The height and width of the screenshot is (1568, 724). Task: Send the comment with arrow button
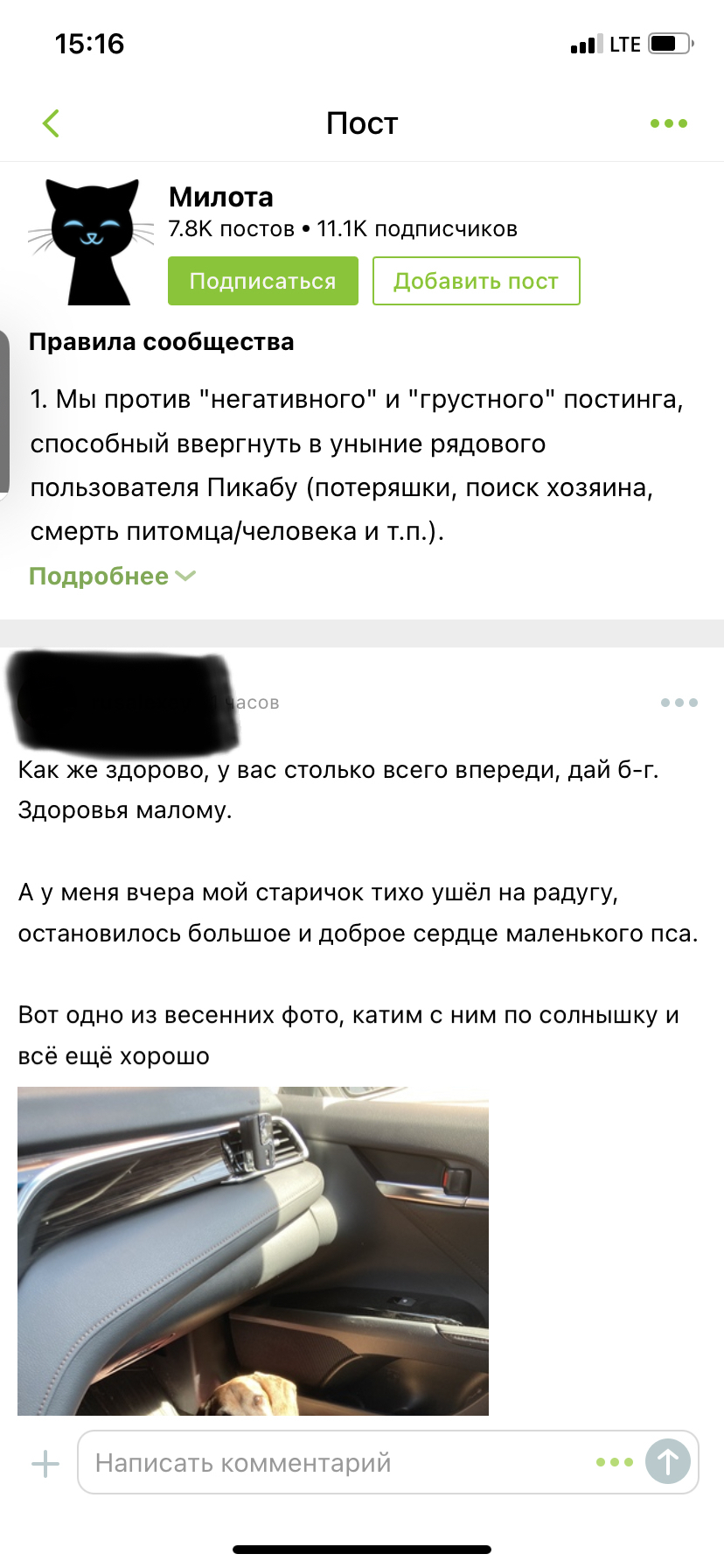[x=668, y=1462]
